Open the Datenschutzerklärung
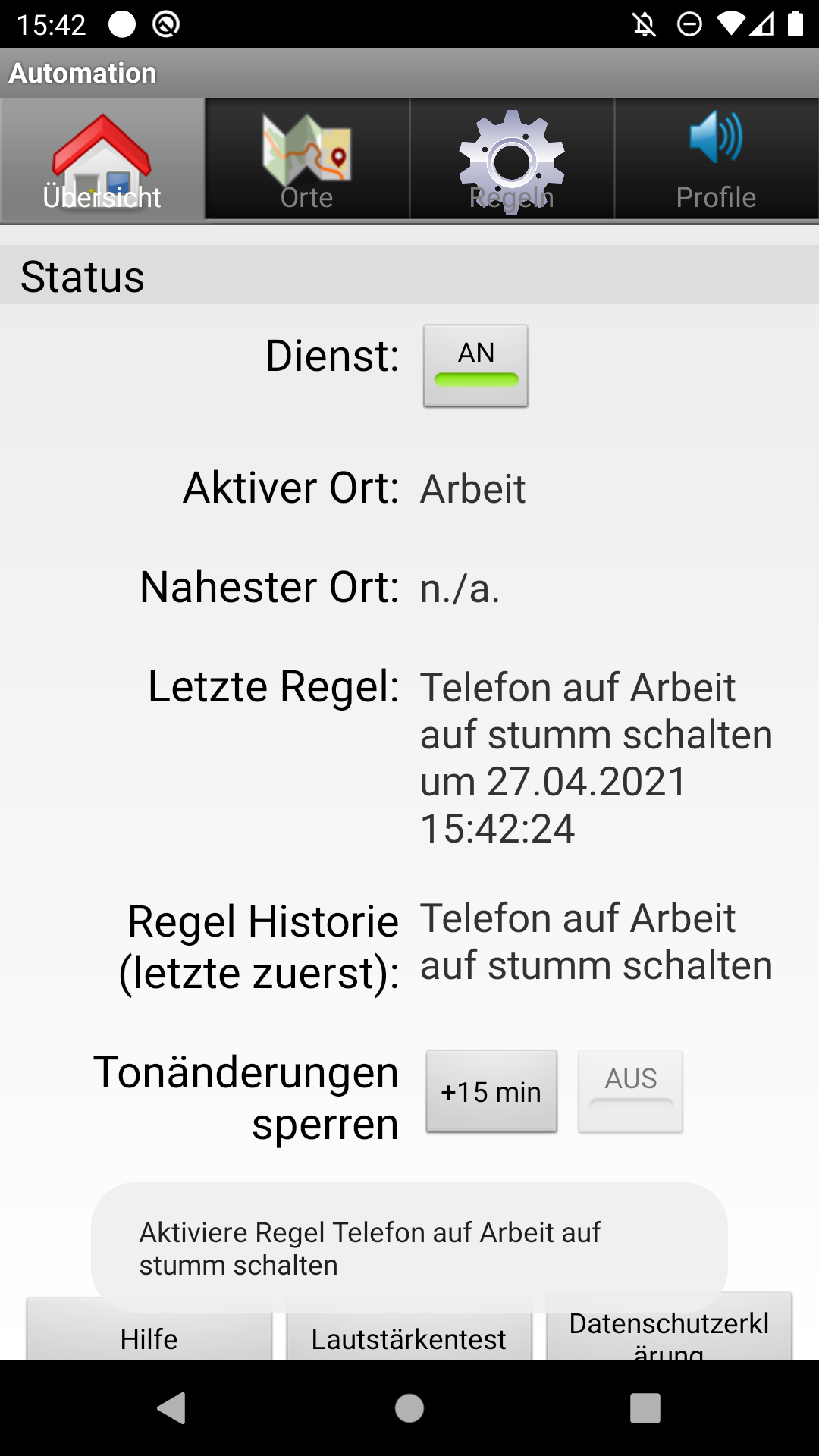The height and width of the screenshot is (1456, 819). pyautogui.click(x=669, y=1336)
